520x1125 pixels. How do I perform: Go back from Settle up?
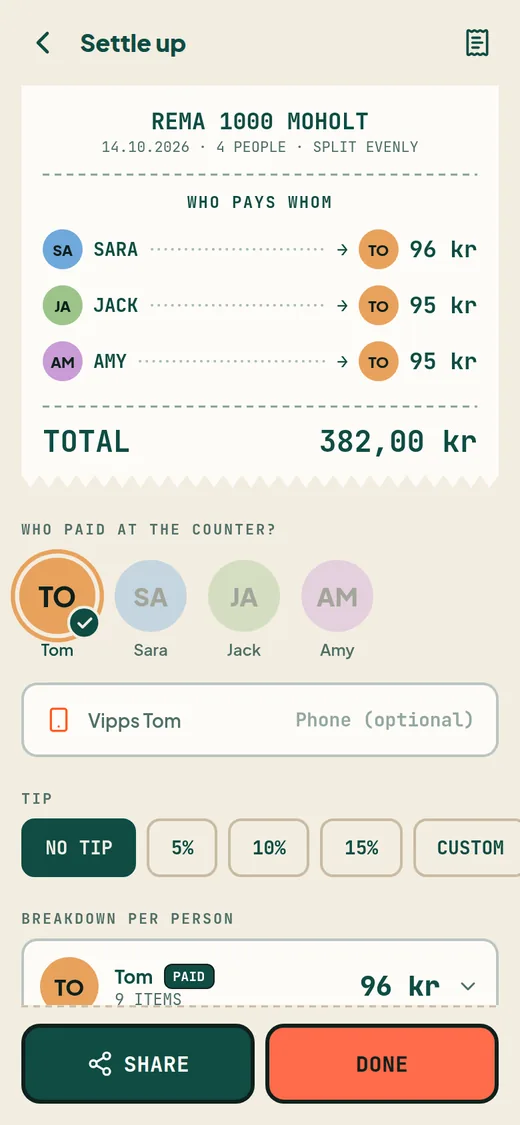click(43, 43)
